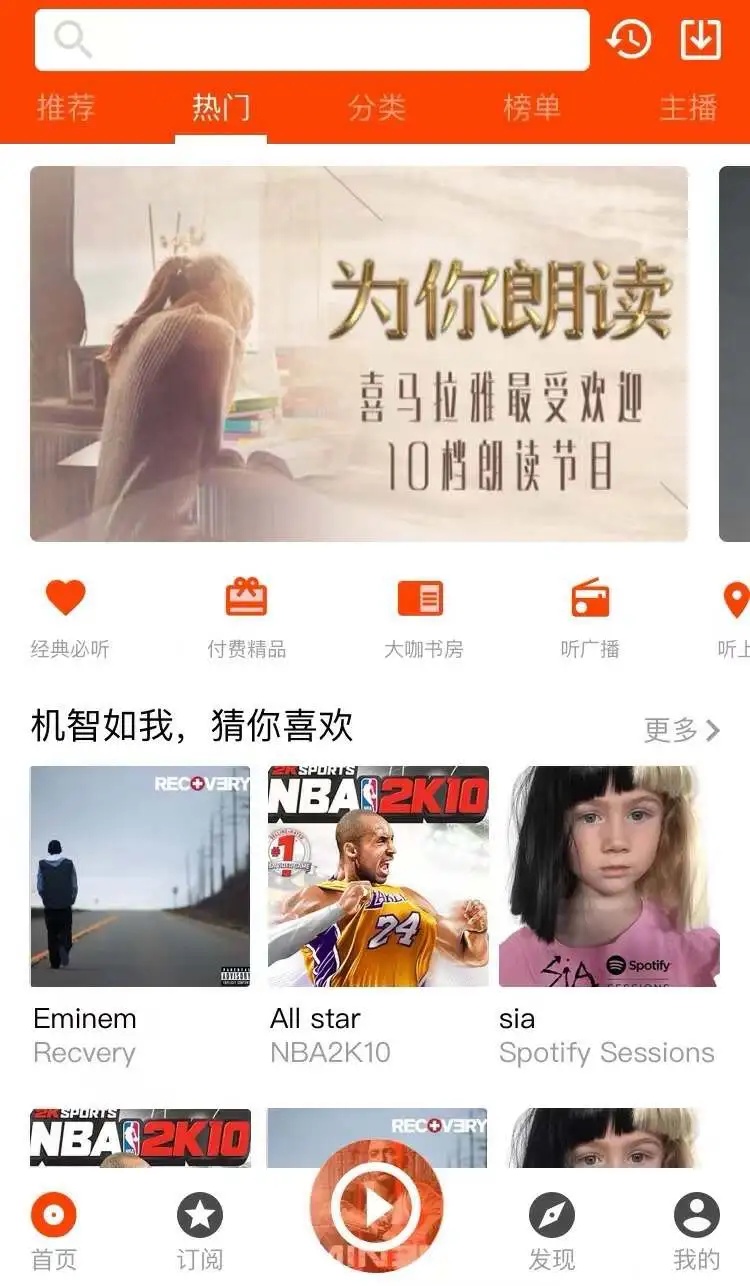Switch to the 榜单 tab
Screen dimensions: 750x1286
coord(532,107)
